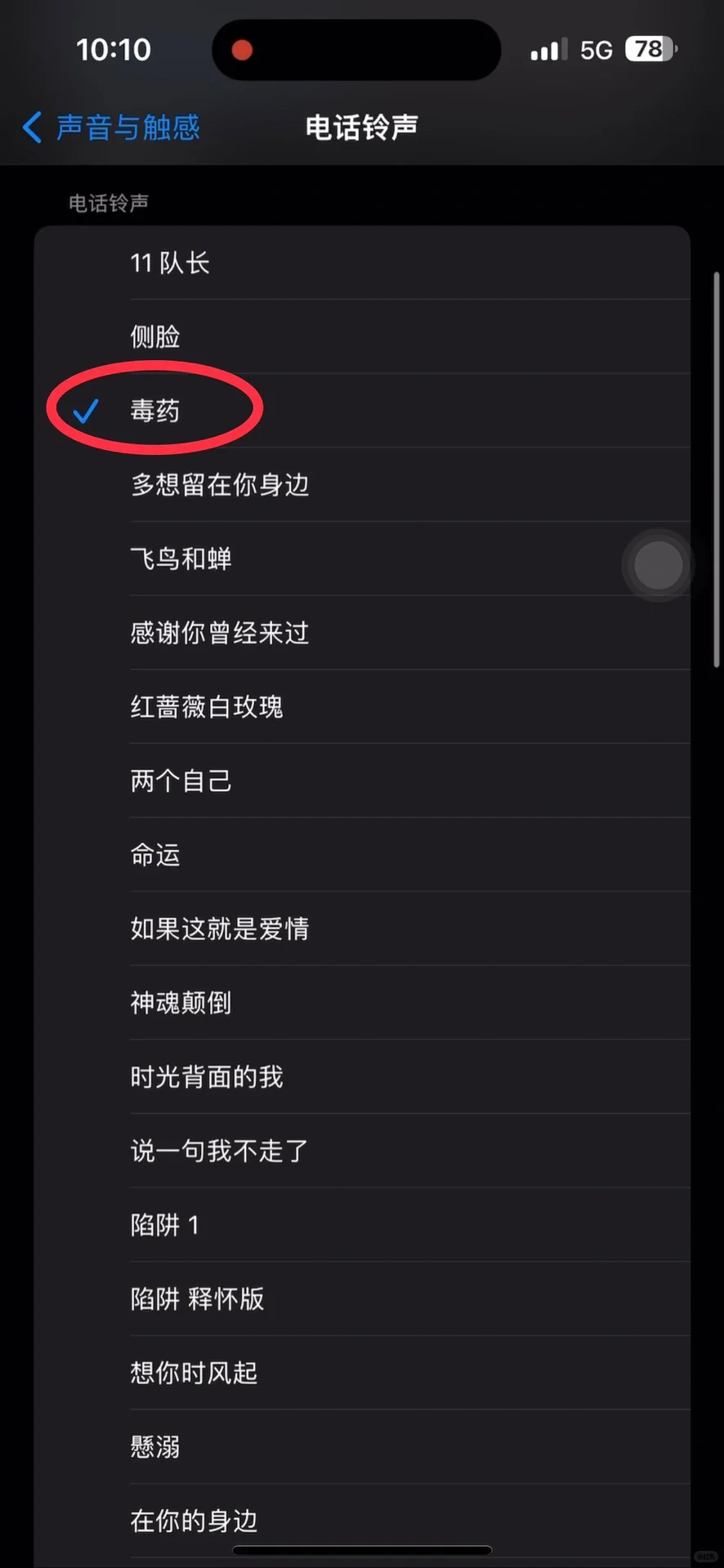Pick the 飞鸟和蝉 ringtone
Screen dimensions: 724x1568
click(181, 559)
